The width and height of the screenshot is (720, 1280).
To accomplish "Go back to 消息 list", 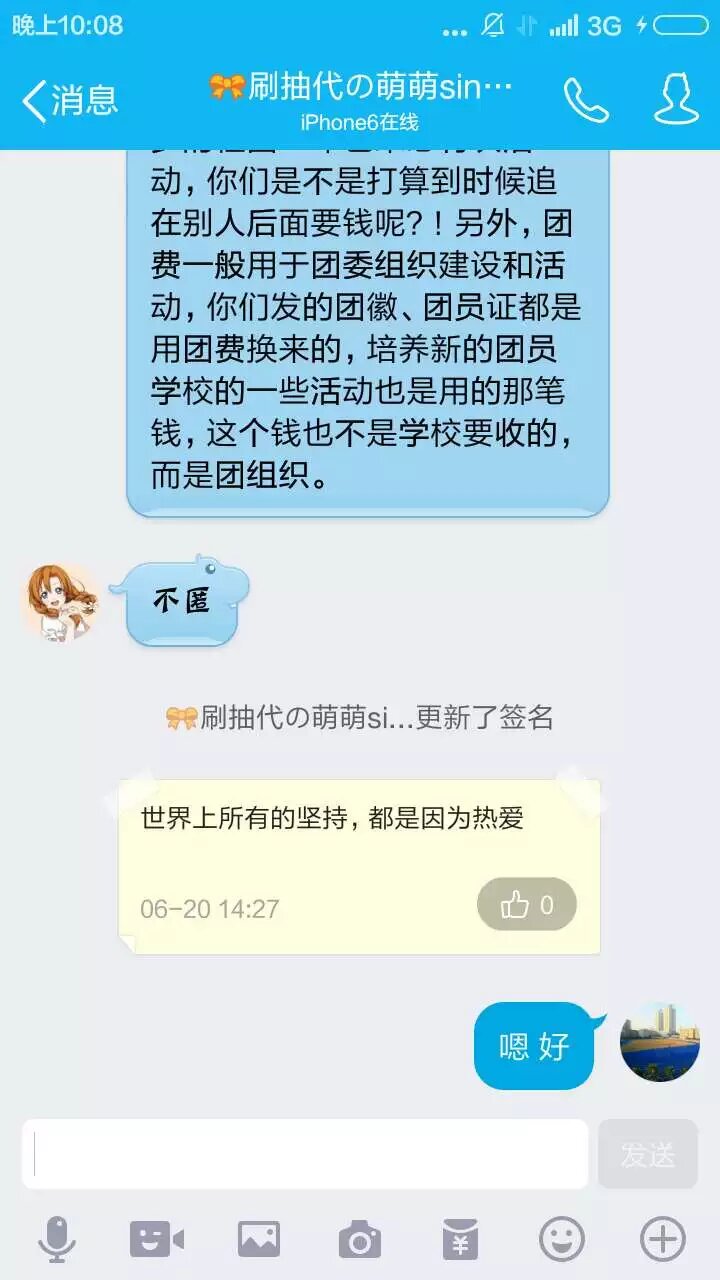I will point(70,100).
